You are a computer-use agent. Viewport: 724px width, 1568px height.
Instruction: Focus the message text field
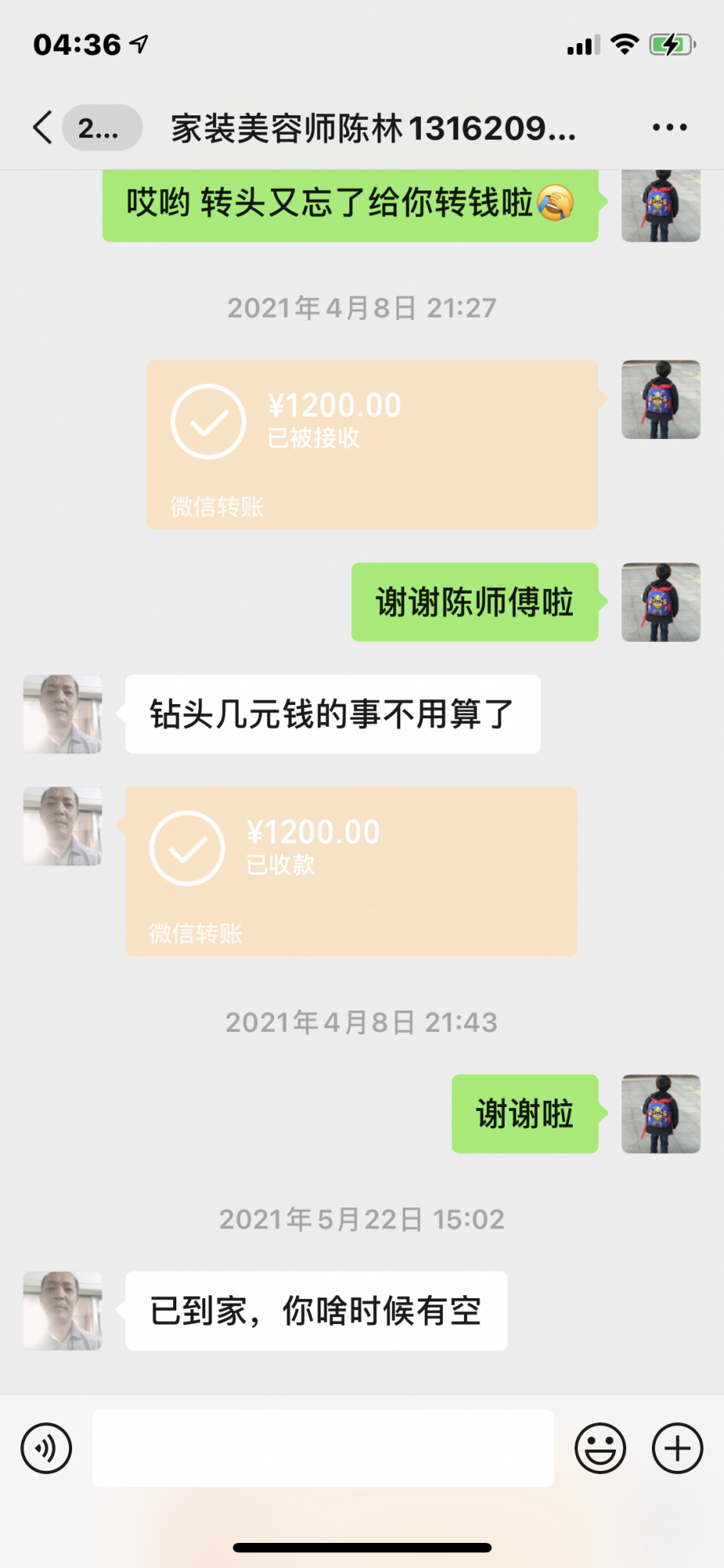[323, 1448]
